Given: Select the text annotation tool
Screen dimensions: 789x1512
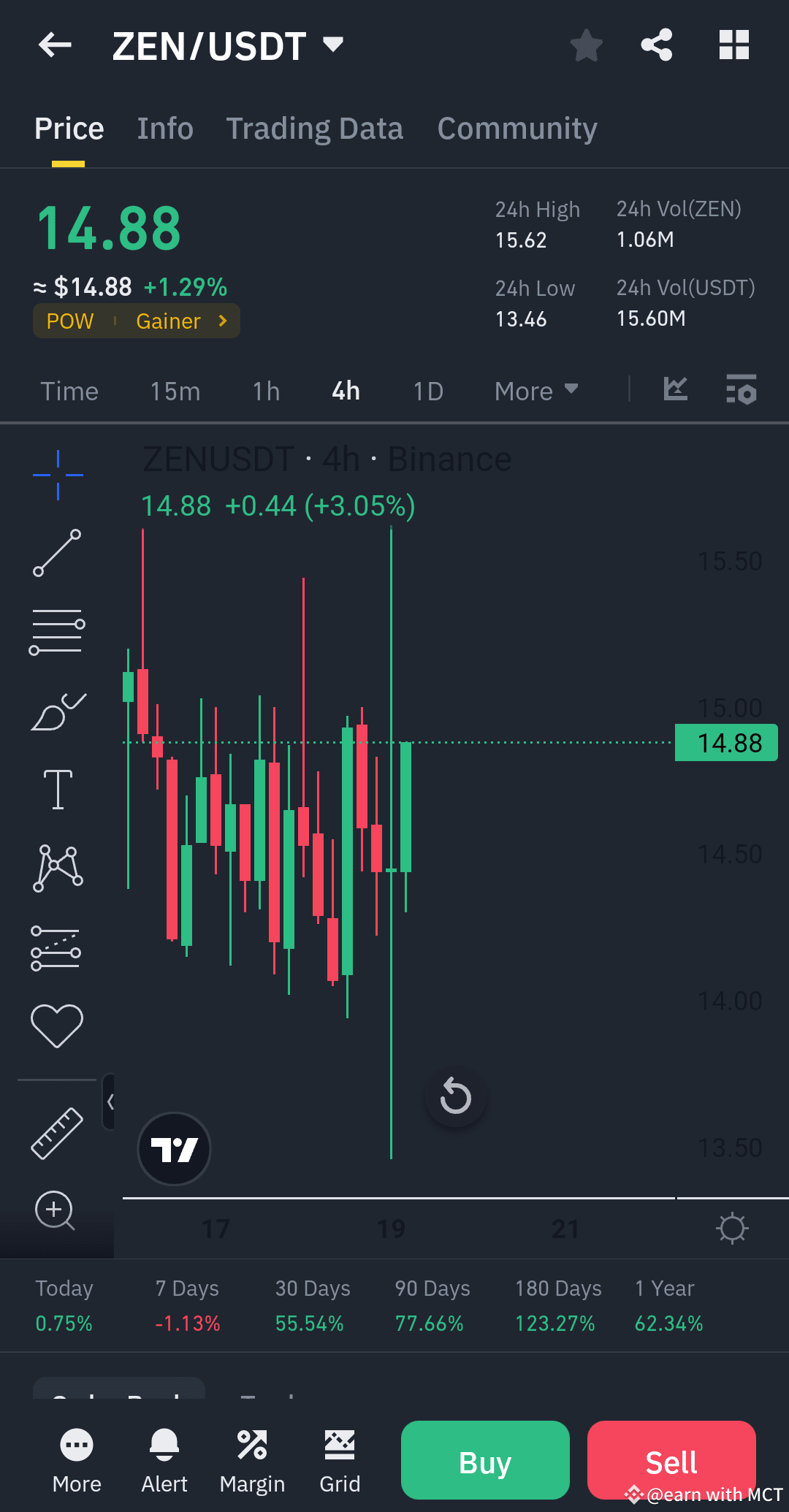Looking at the screenshot, I should tap(57, 789).
